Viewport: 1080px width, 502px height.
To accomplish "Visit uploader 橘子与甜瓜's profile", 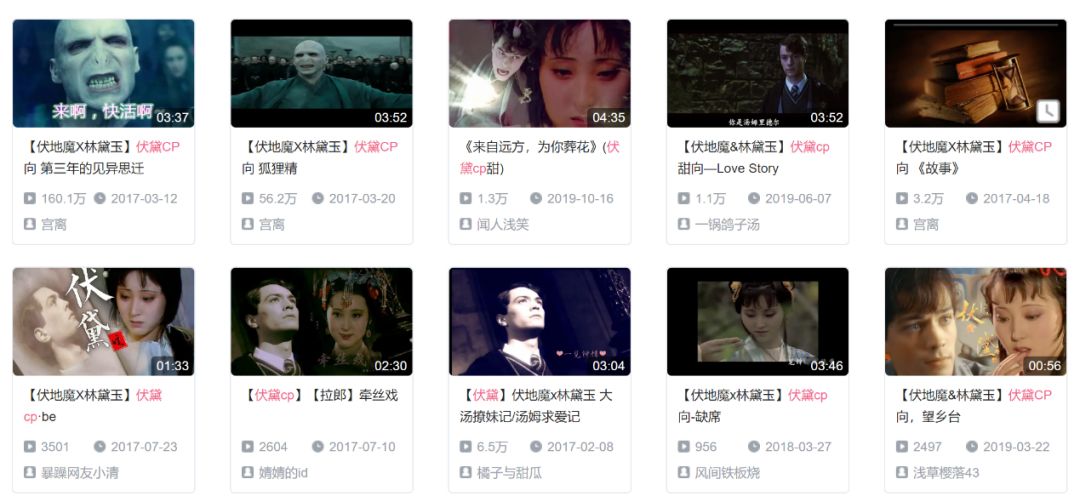I will click(509, 472).
